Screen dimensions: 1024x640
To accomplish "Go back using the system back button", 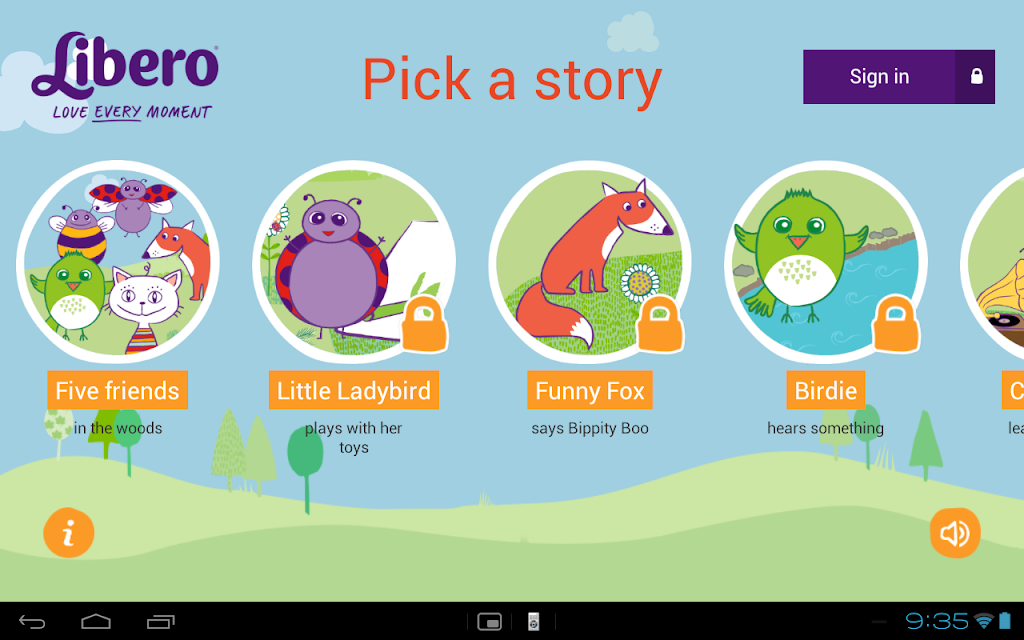I will tap(31, 621).
